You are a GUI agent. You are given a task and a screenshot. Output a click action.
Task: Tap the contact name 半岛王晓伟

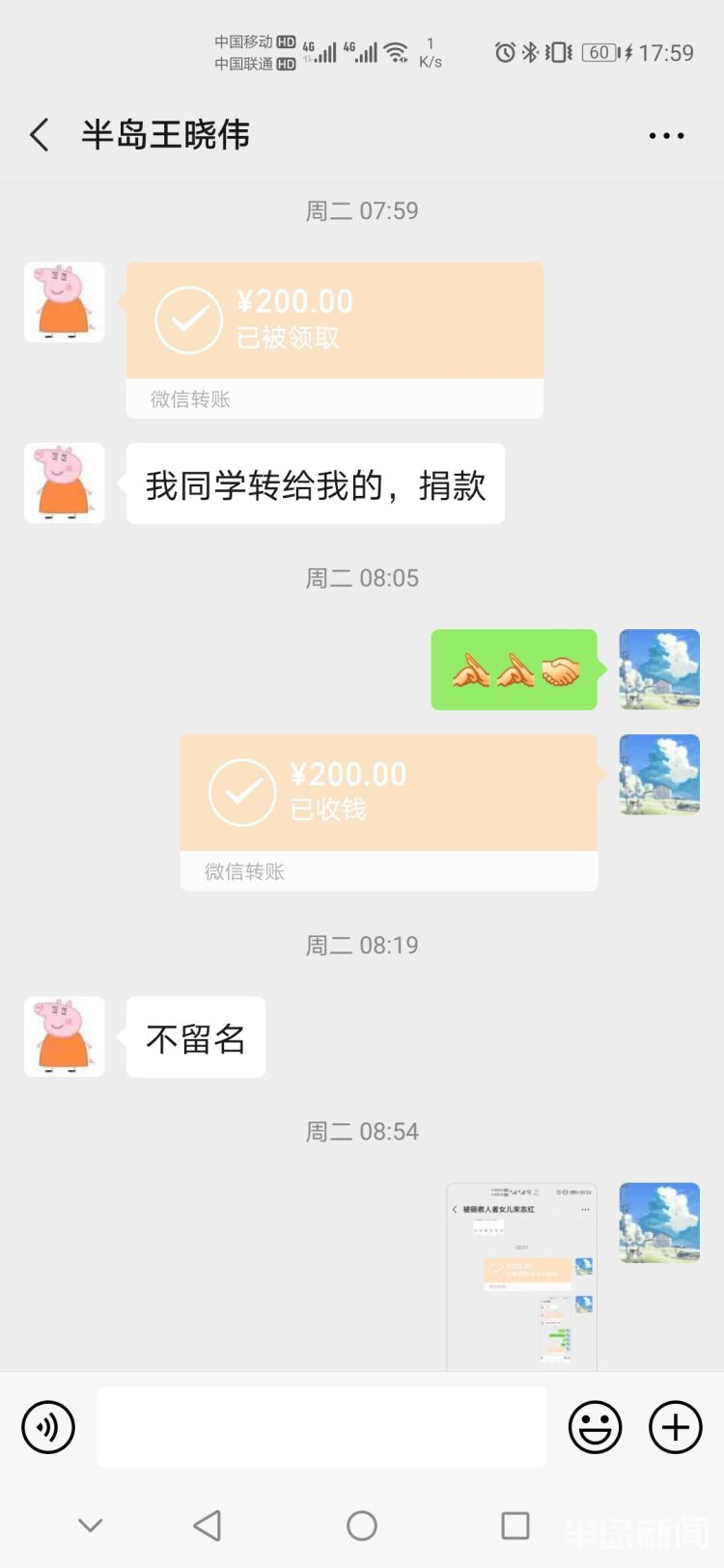coord(166,135)
